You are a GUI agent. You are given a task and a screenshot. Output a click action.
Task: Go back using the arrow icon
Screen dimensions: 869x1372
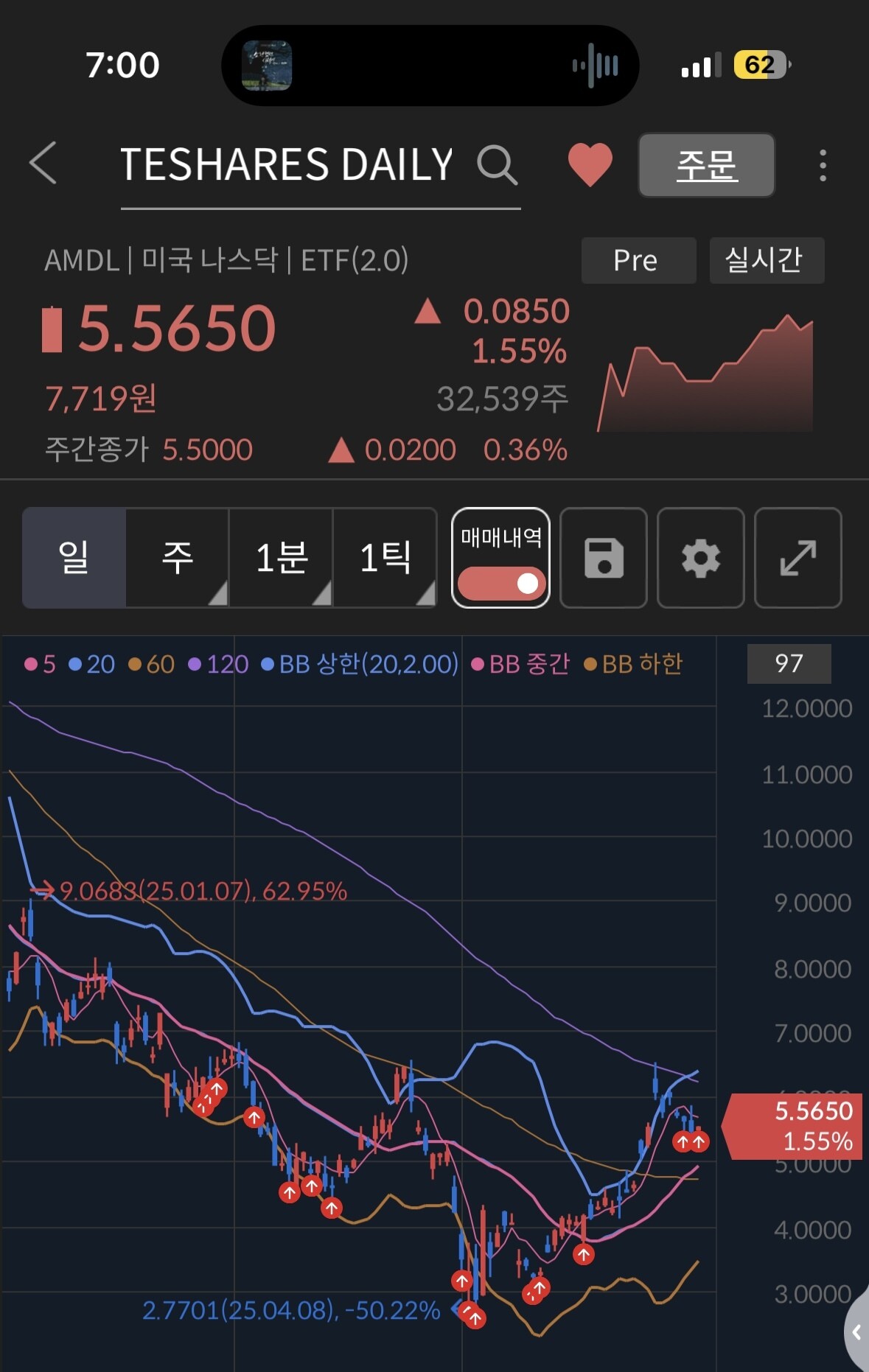(x=43, y=163)
